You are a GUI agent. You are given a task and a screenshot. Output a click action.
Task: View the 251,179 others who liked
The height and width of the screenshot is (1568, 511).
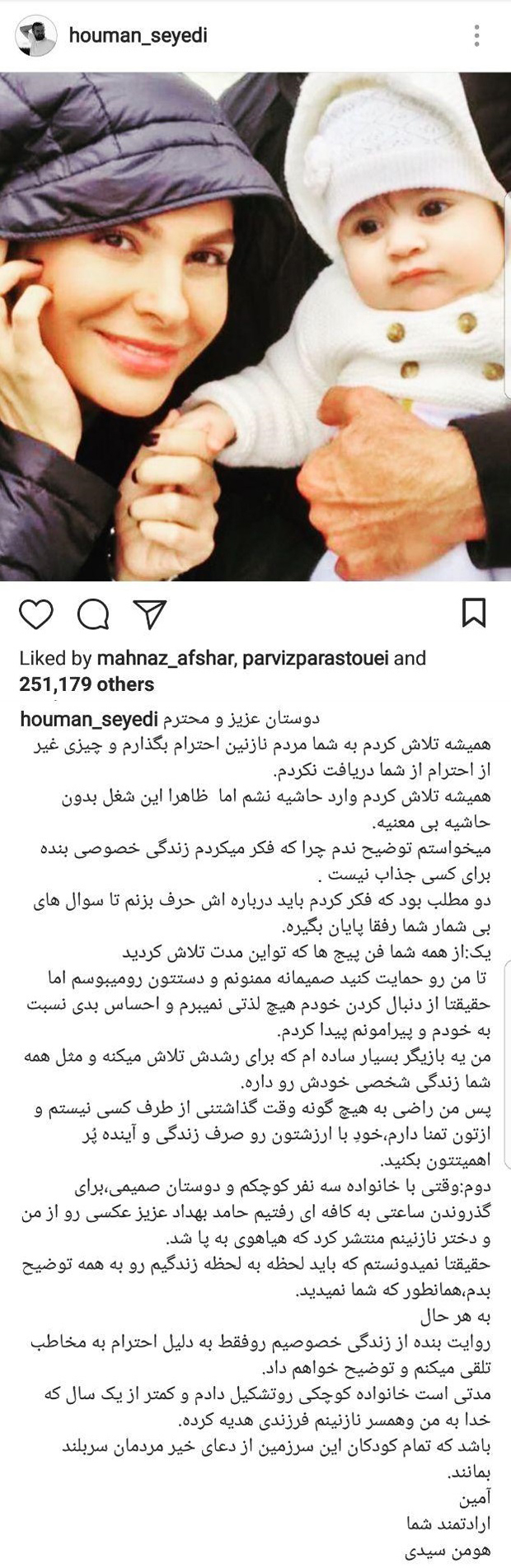point(87,684)
